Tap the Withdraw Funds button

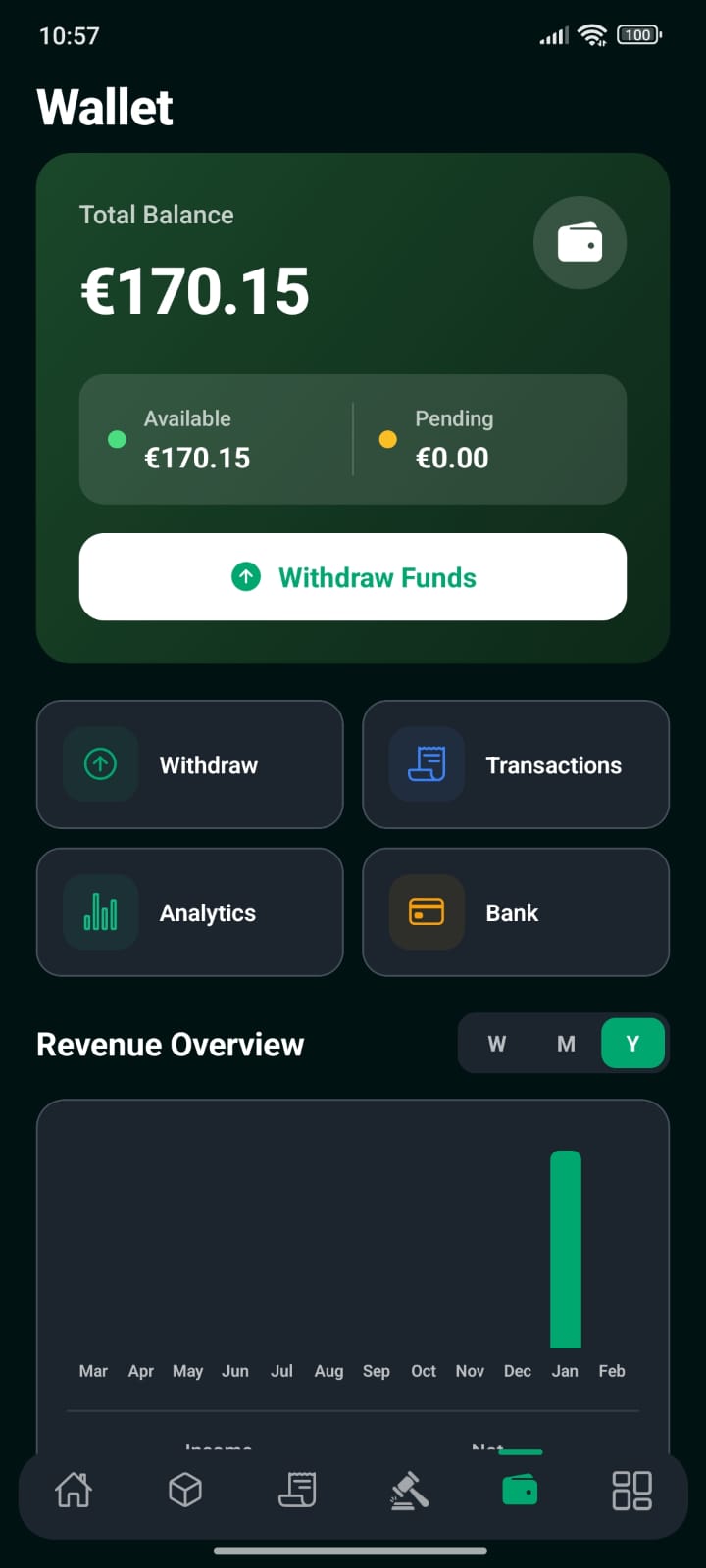click(353, 577)
